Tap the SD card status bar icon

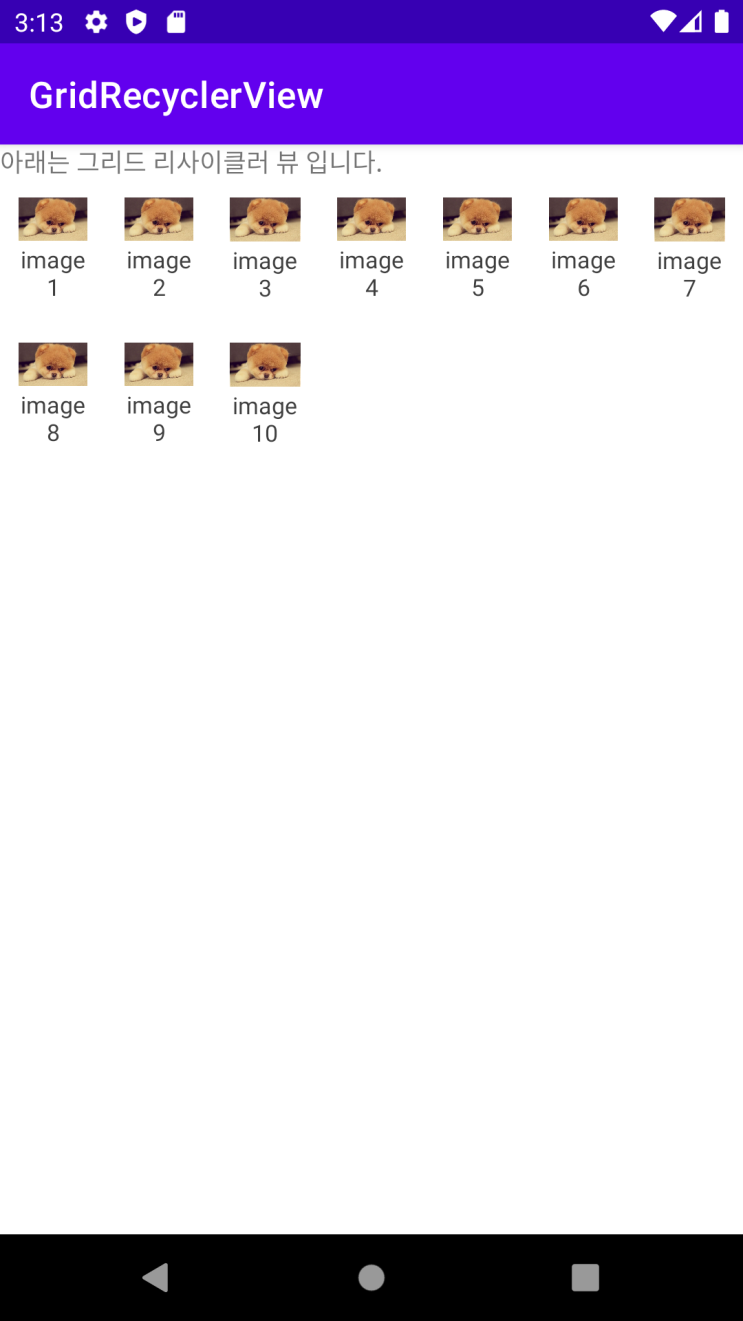click(x=176, y=21)
